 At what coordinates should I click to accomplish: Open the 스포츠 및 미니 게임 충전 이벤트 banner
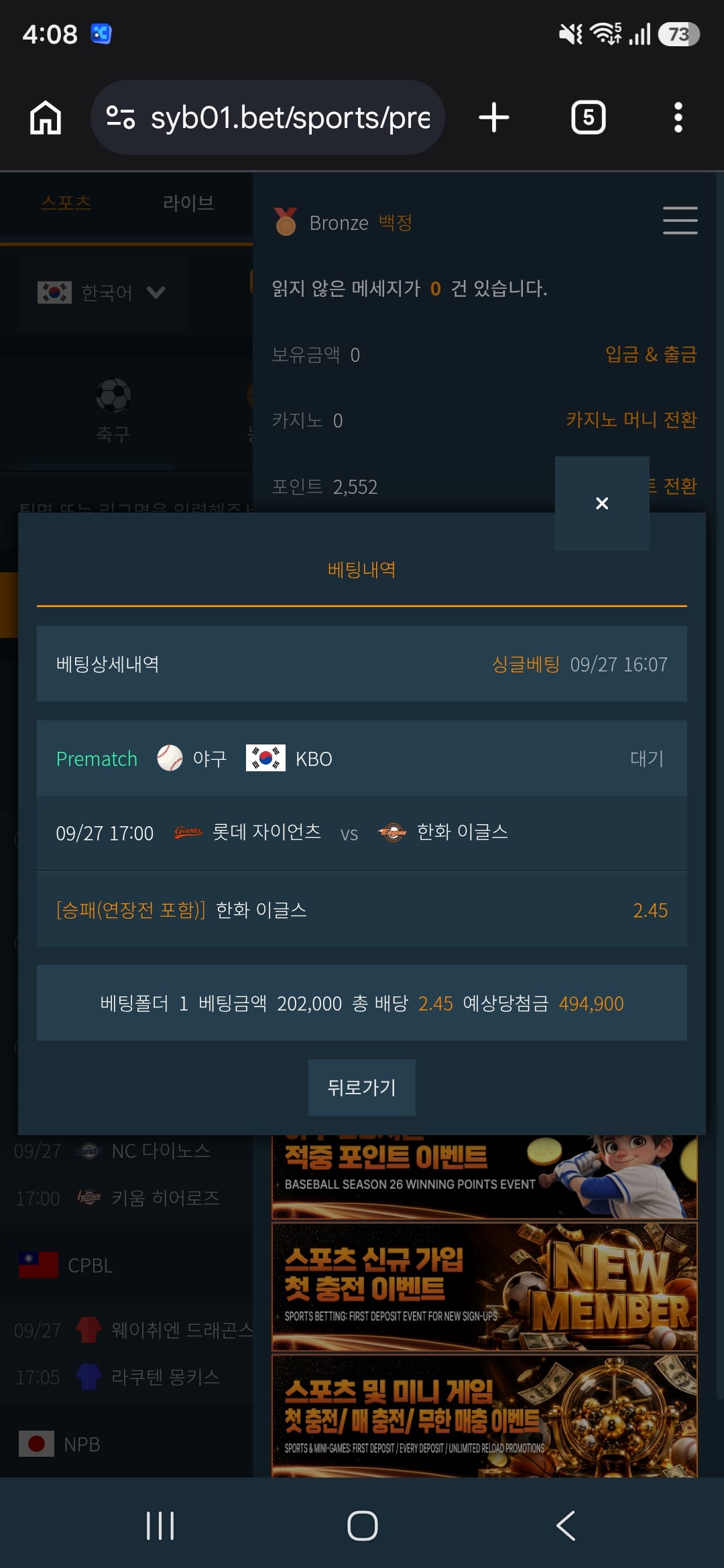[485, 1416]
